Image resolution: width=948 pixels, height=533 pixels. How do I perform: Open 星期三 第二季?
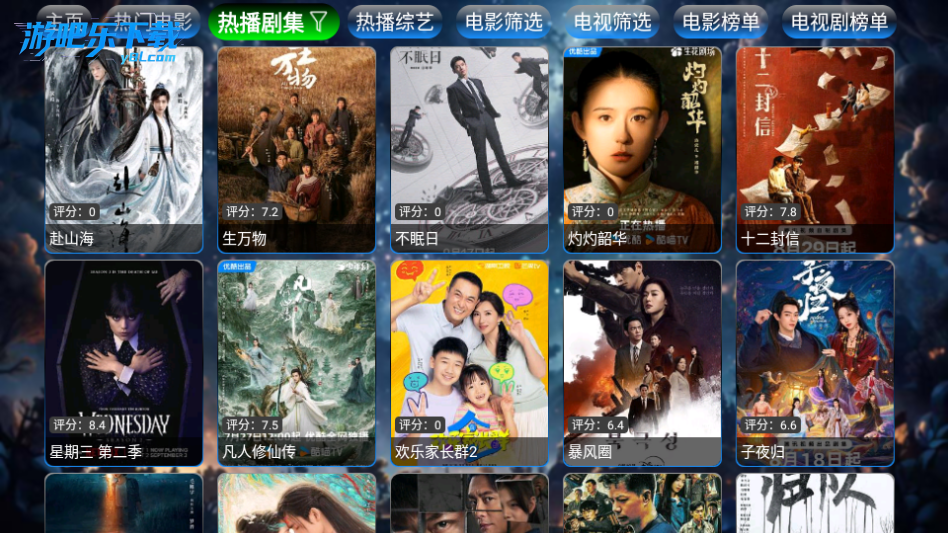pos(124,362)
